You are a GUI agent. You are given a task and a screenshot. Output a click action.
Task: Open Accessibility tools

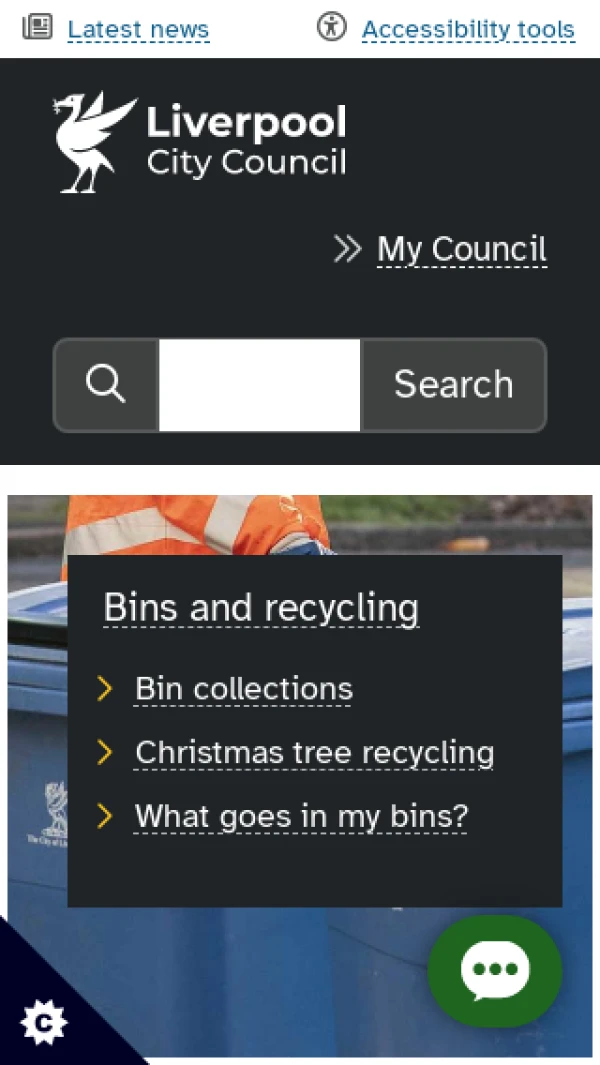[467, 30]
